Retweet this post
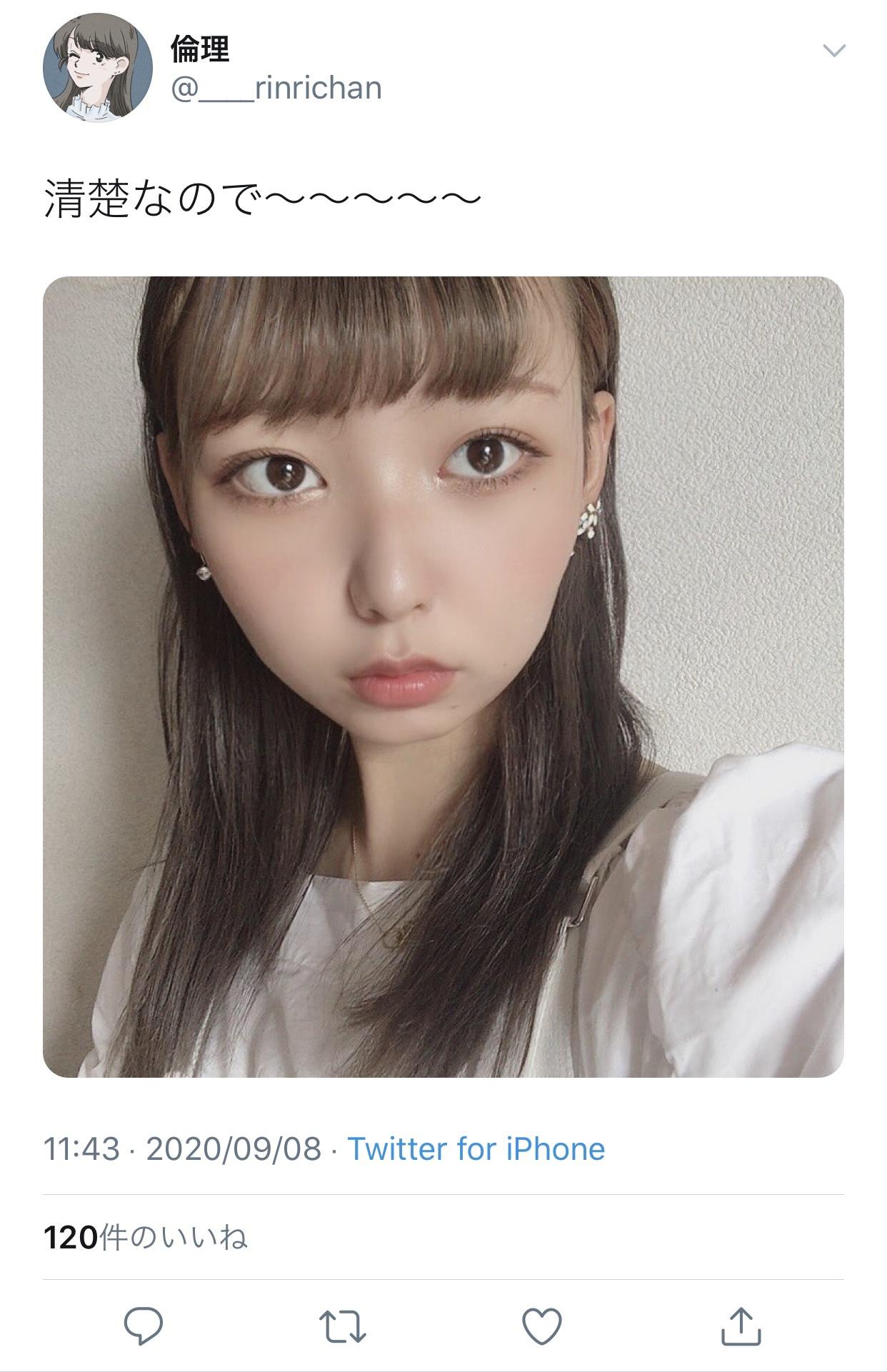The image size is (887, 1372). point(342,1326)
